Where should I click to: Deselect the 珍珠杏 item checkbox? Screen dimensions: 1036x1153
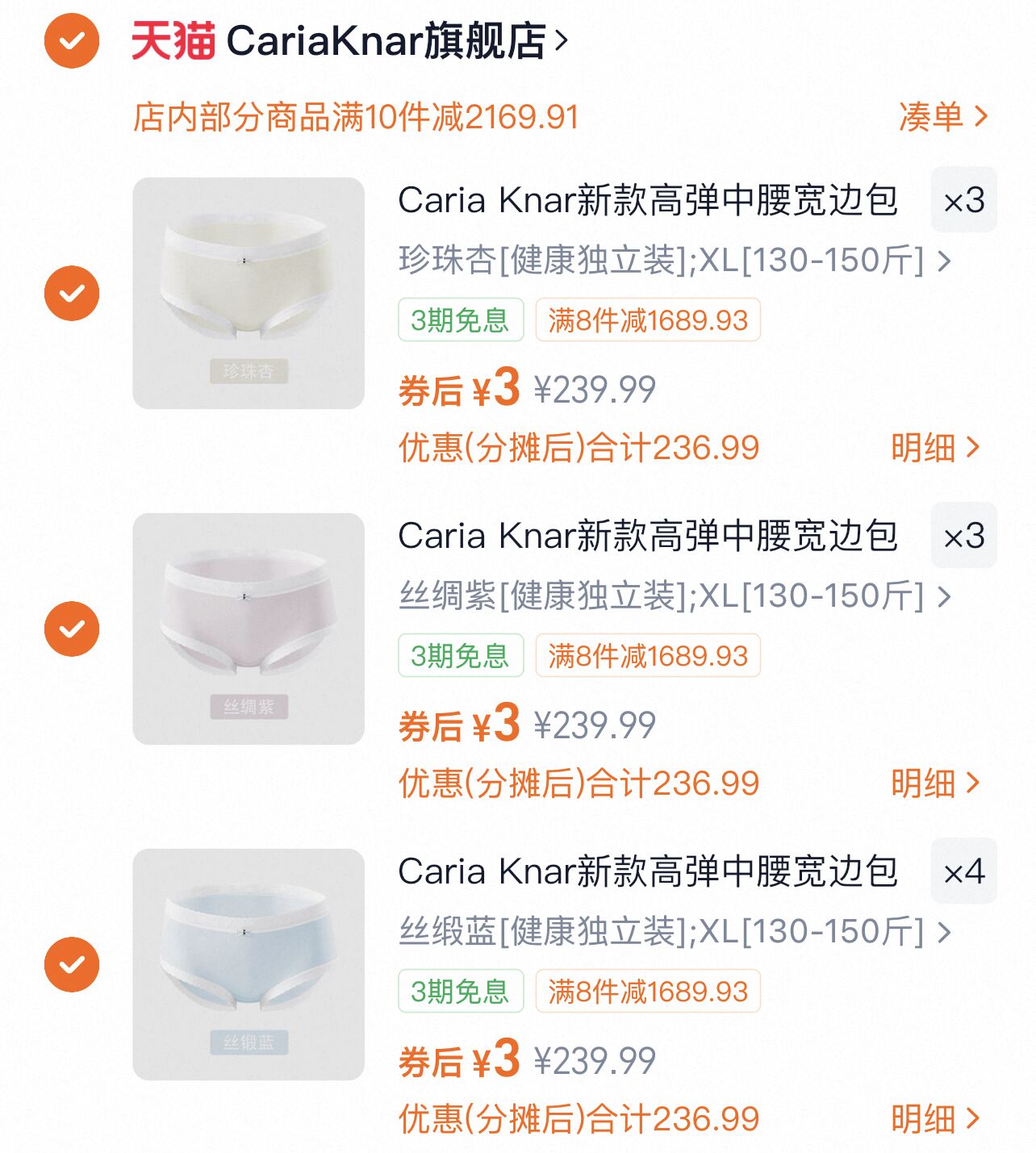(x=74, y=292)
